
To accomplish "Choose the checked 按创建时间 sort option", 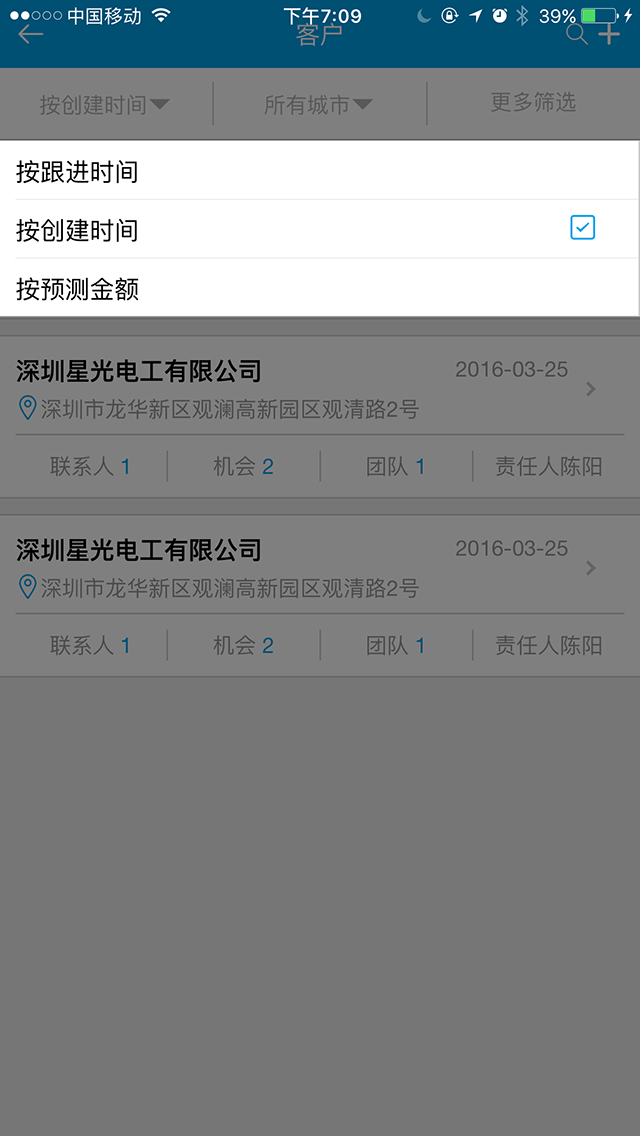I will click(319, 230).
